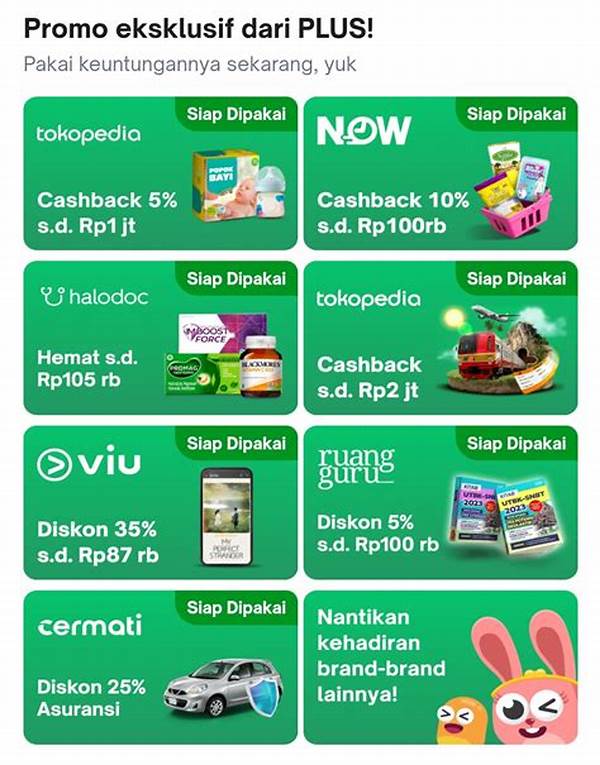The image size is (600, 765).
Task: Select the Halodoc Hemat s.d. Rp105 rb card
Action: pyautogui.click(x=160, y=338)
